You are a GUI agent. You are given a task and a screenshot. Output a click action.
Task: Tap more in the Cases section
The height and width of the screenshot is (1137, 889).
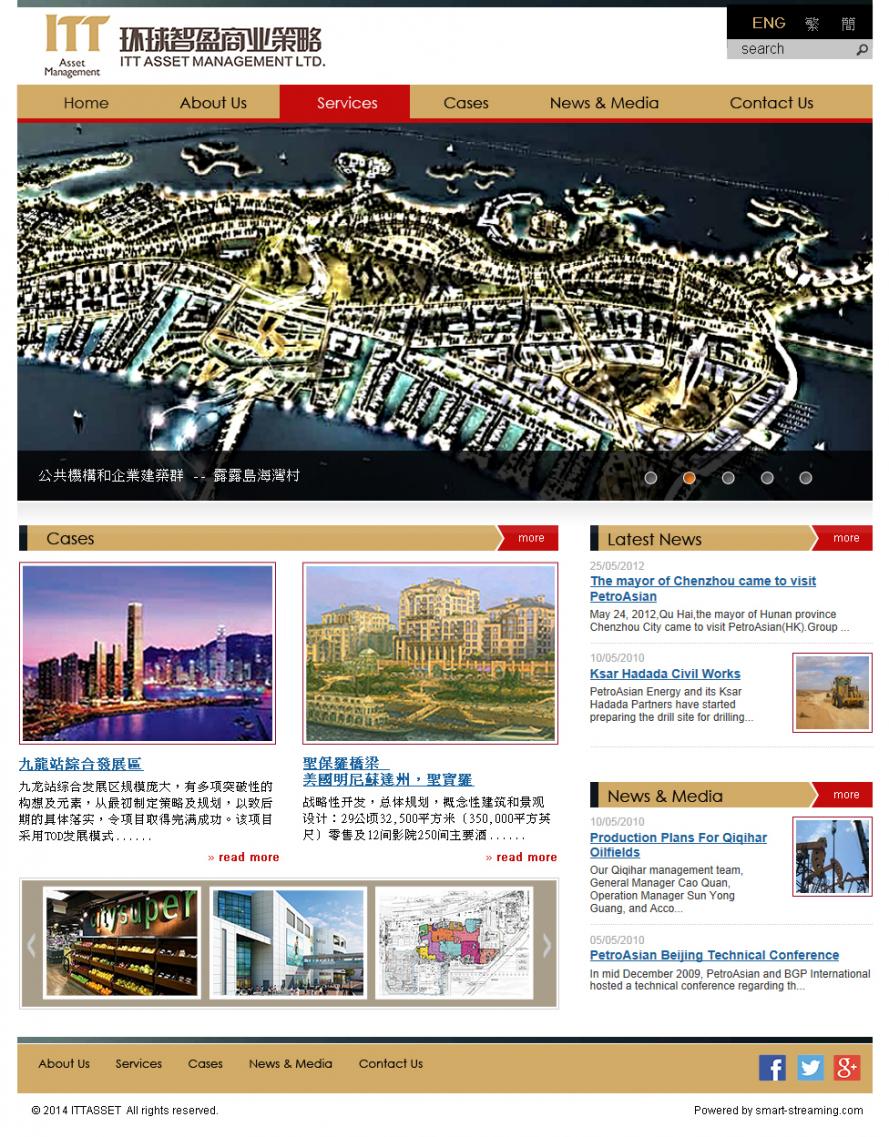coord(531,538)
